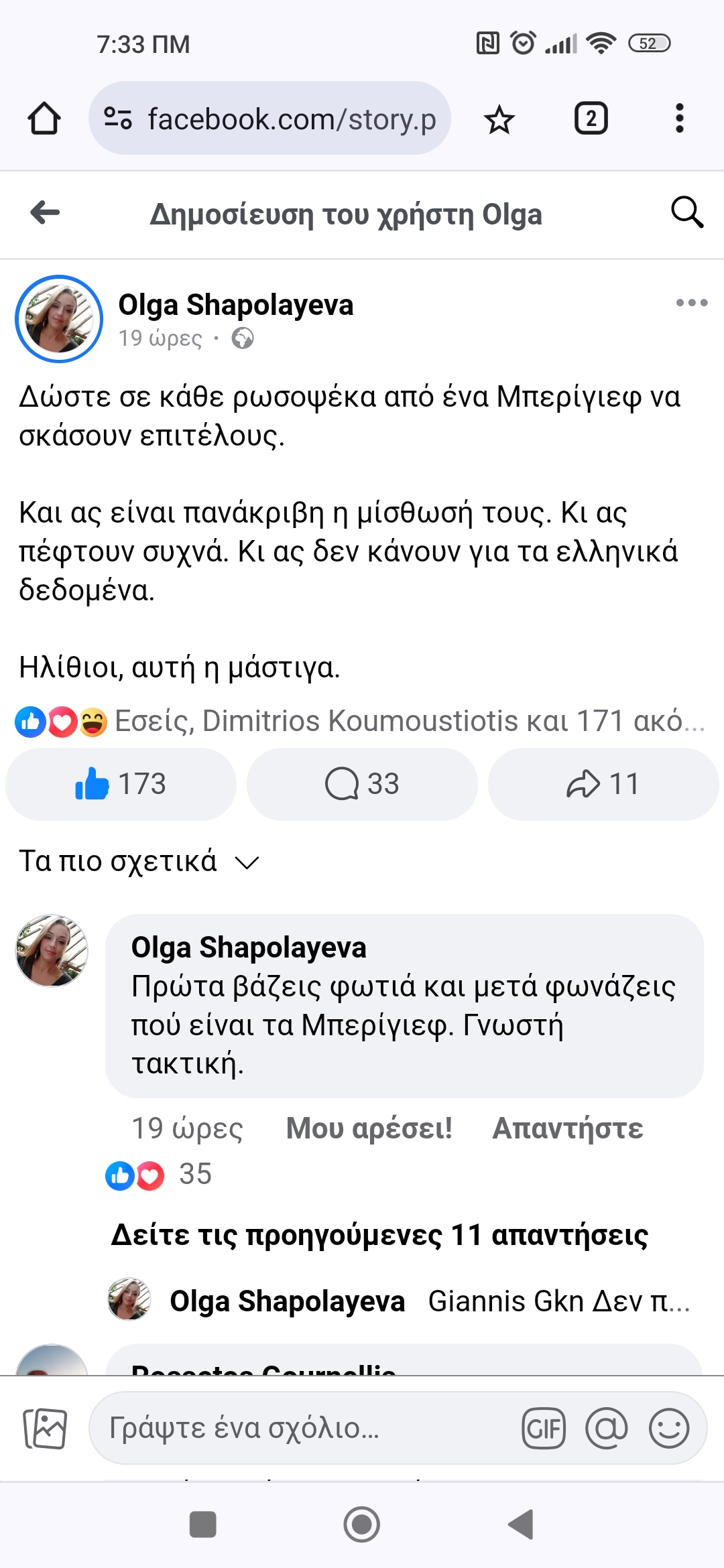The height and width of the screenshot is (1568, 724).
Task: Like the post with 173 reactions
Action: point(121,784)
